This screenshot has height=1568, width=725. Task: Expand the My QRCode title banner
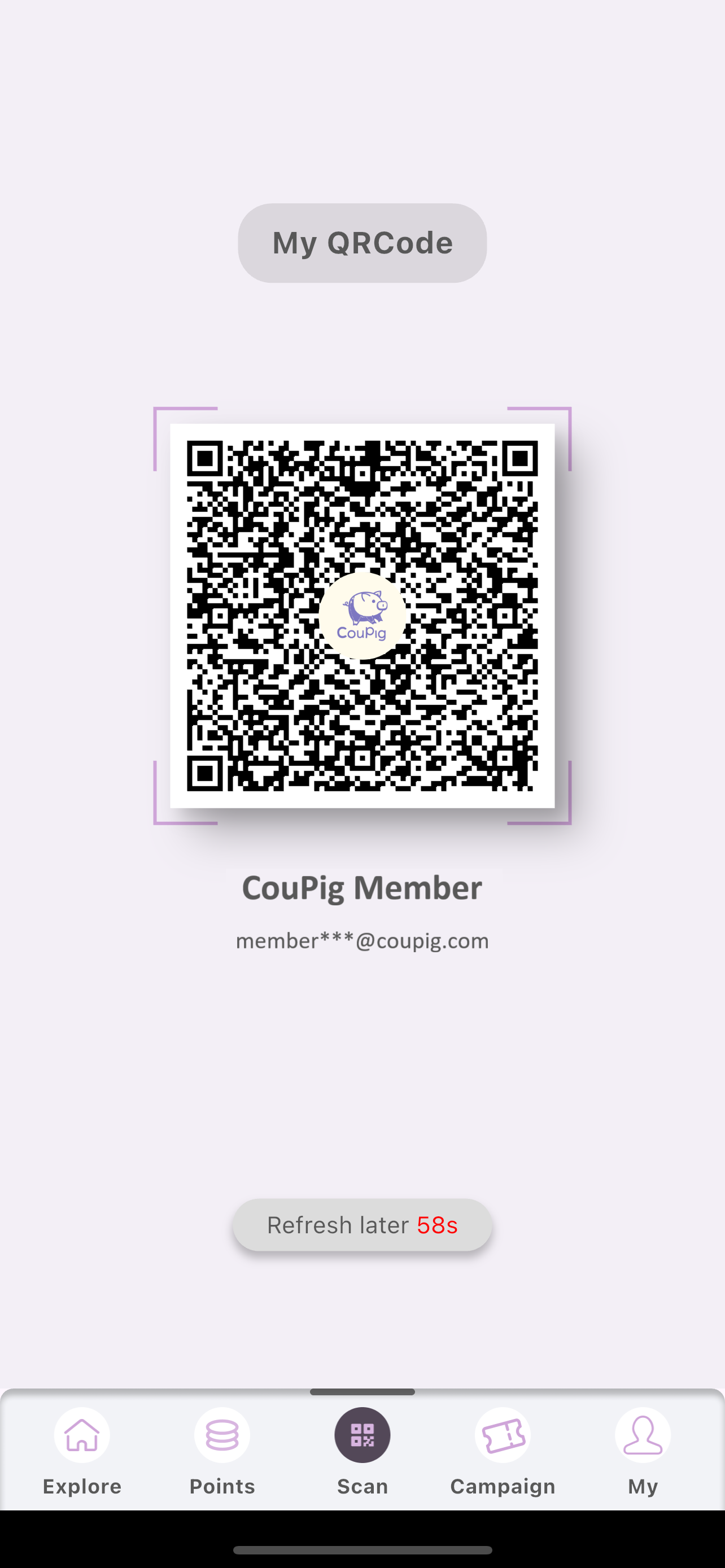(361, 242)
